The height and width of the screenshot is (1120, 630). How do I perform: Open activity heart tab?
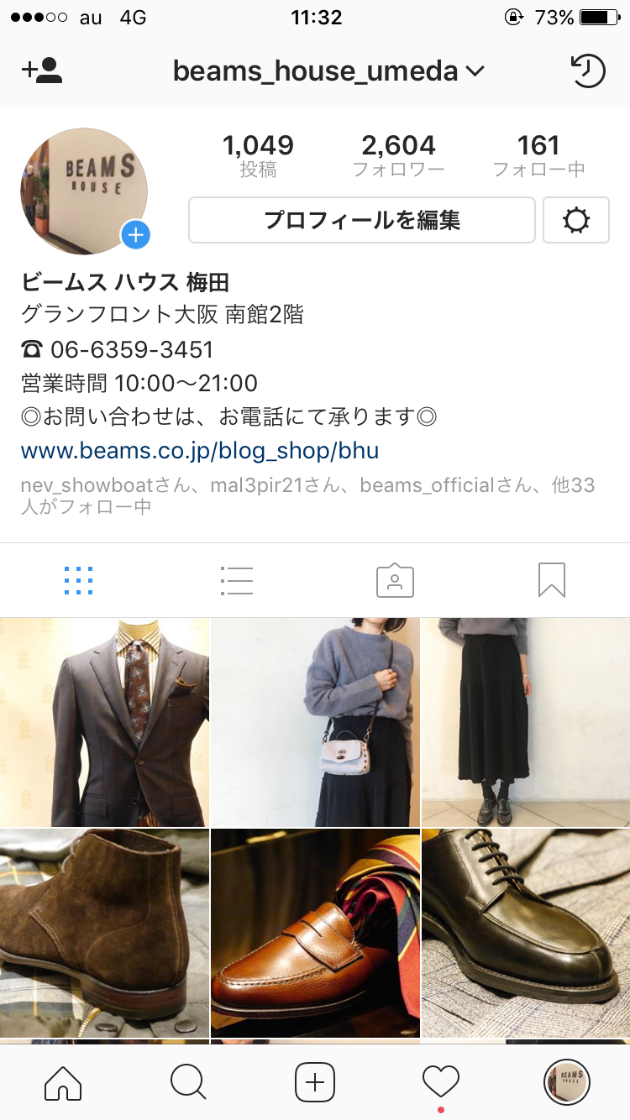pyautogui.click(x=440, y=1082)
